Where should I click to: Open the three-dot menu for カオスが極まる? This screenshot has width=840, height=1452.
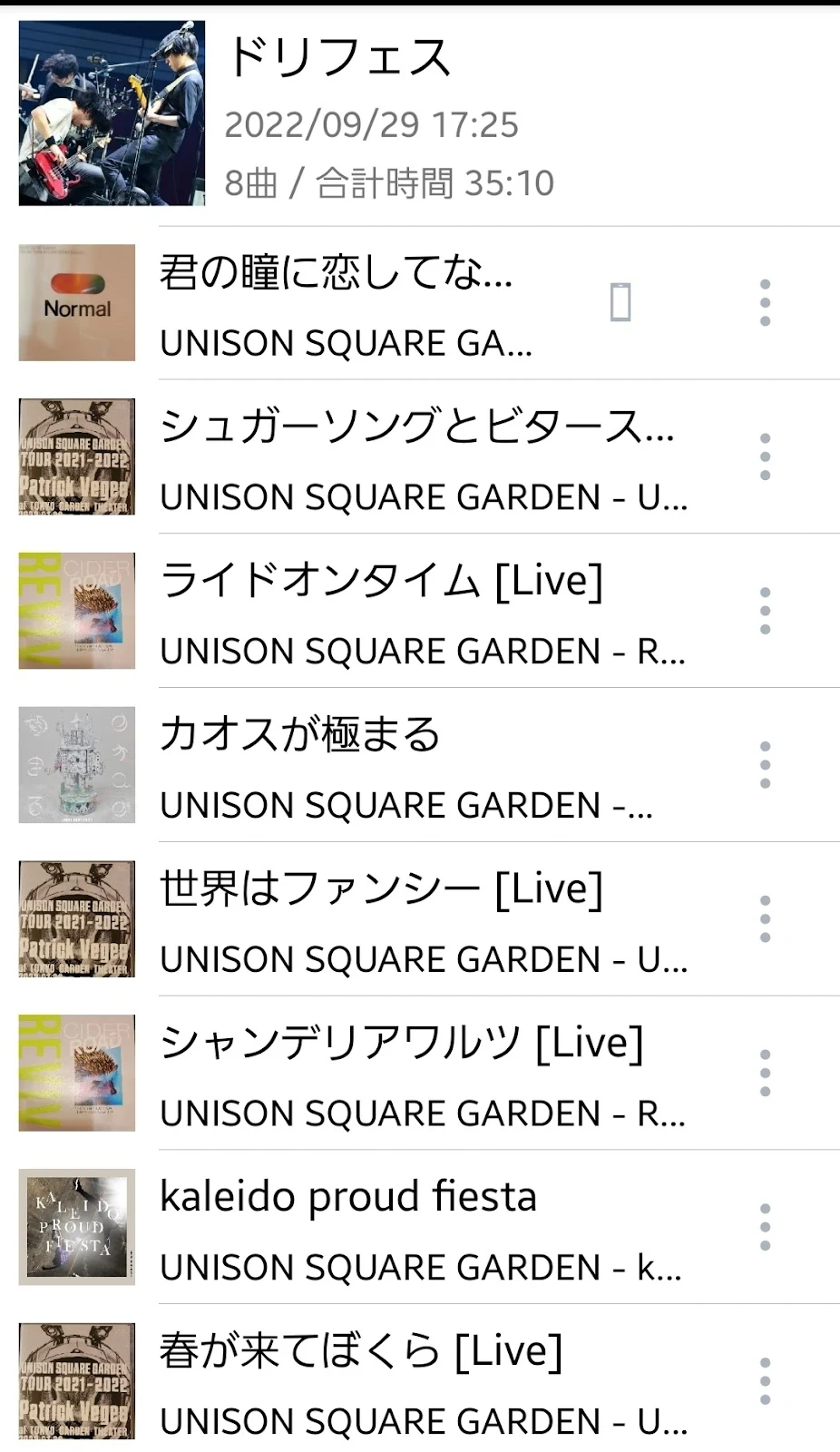[765, 766]
